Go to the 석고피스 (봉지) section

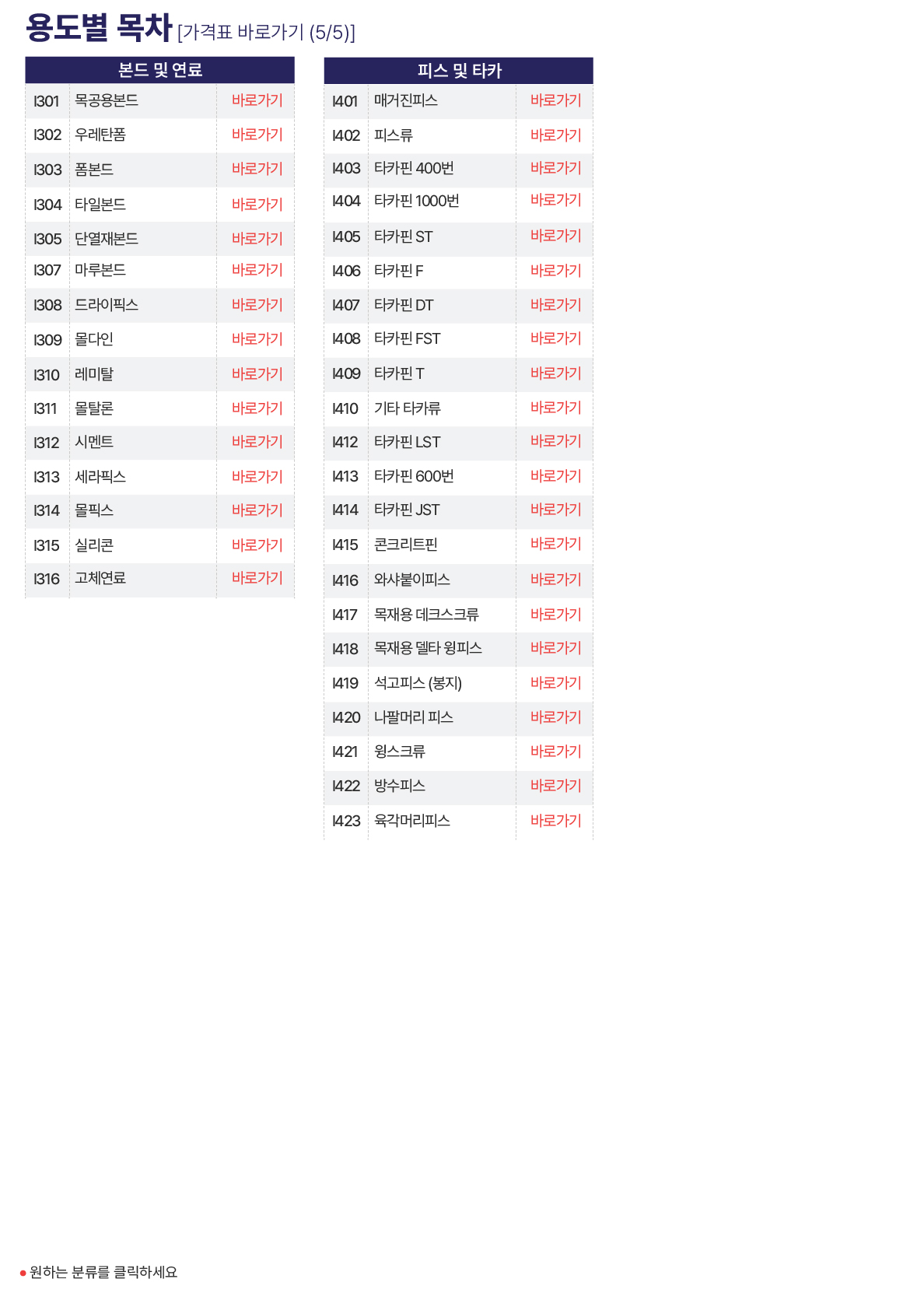coord(555,683)
